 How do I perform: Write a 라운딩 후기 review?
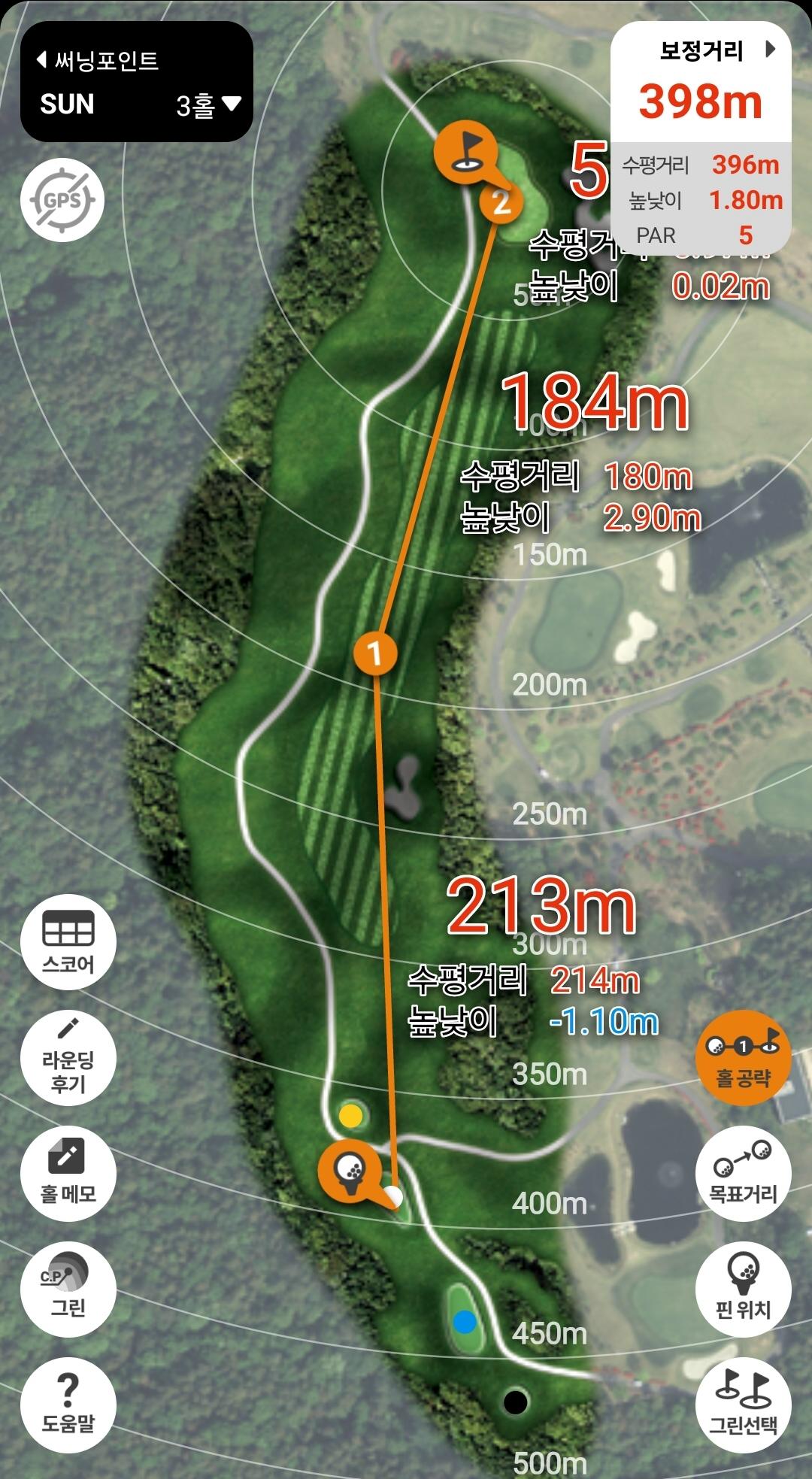pyautogui.click(x=68, y=1057)
